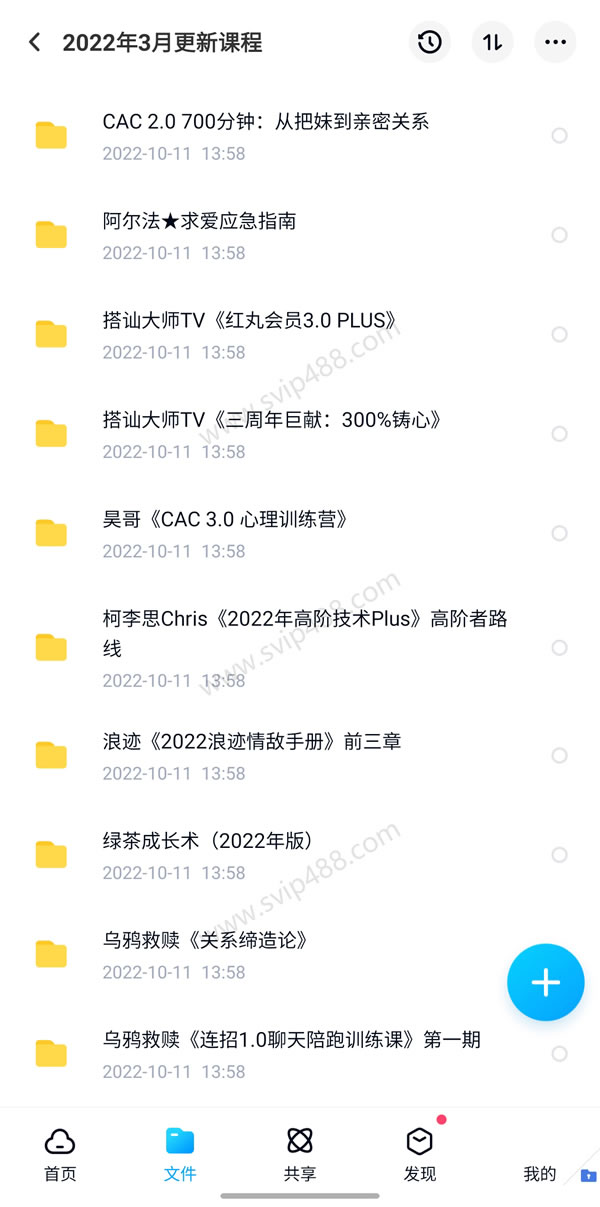This screenshot has height=1207, width=600.
Task: Switch to the 发现 tab
Action: (x=420, y=1155)
